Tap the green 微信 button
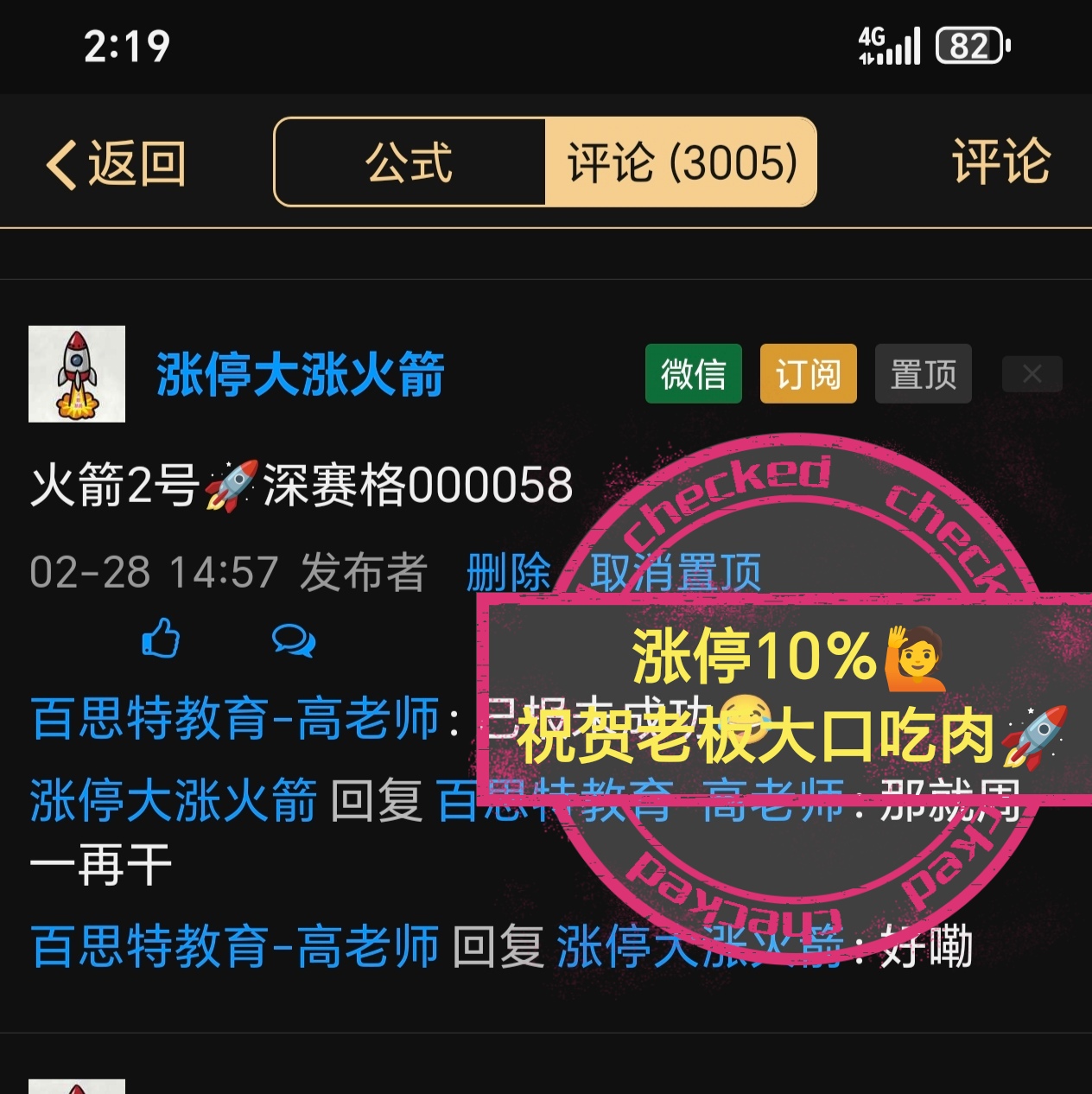The image size is (1092, 1094). point(693,374)
